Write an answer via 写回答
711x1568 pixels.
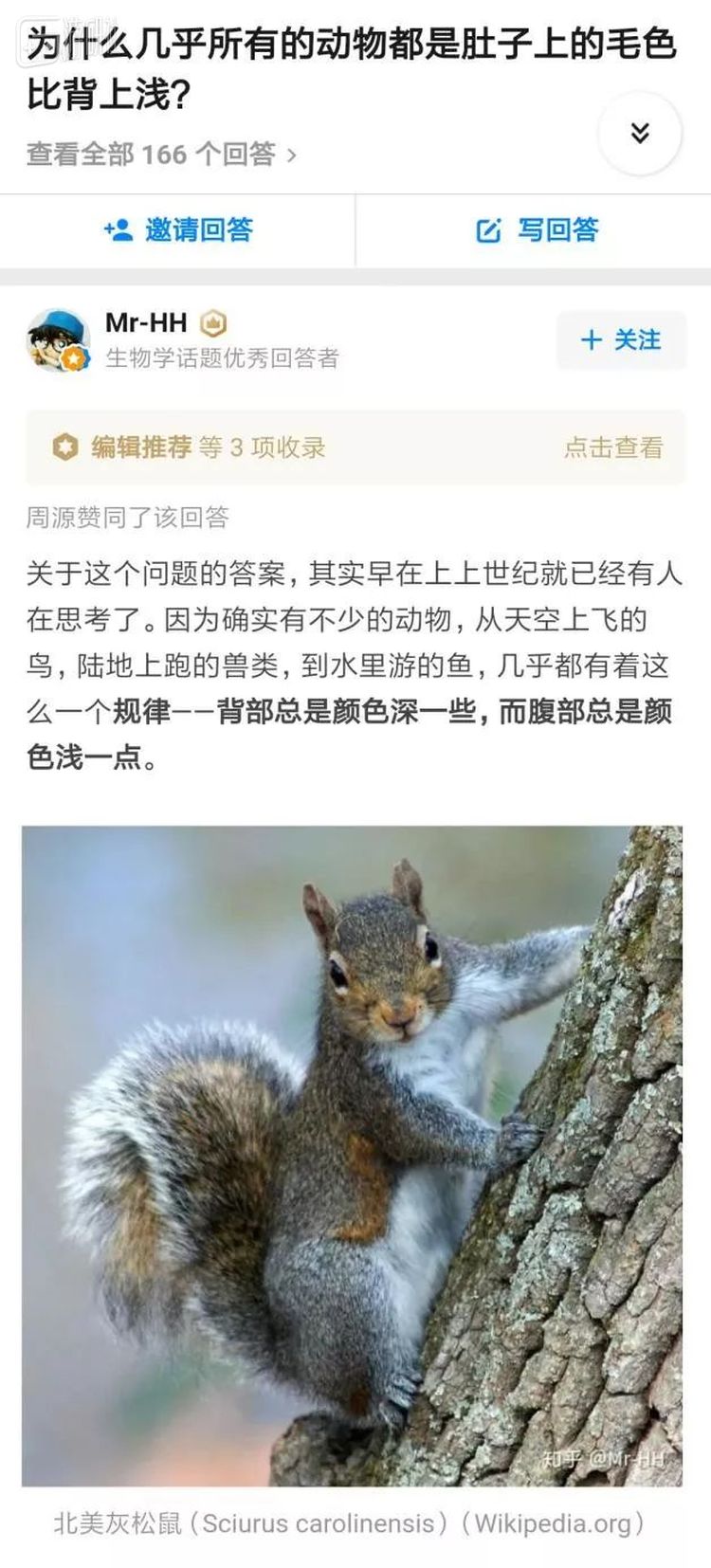[537, 230]
